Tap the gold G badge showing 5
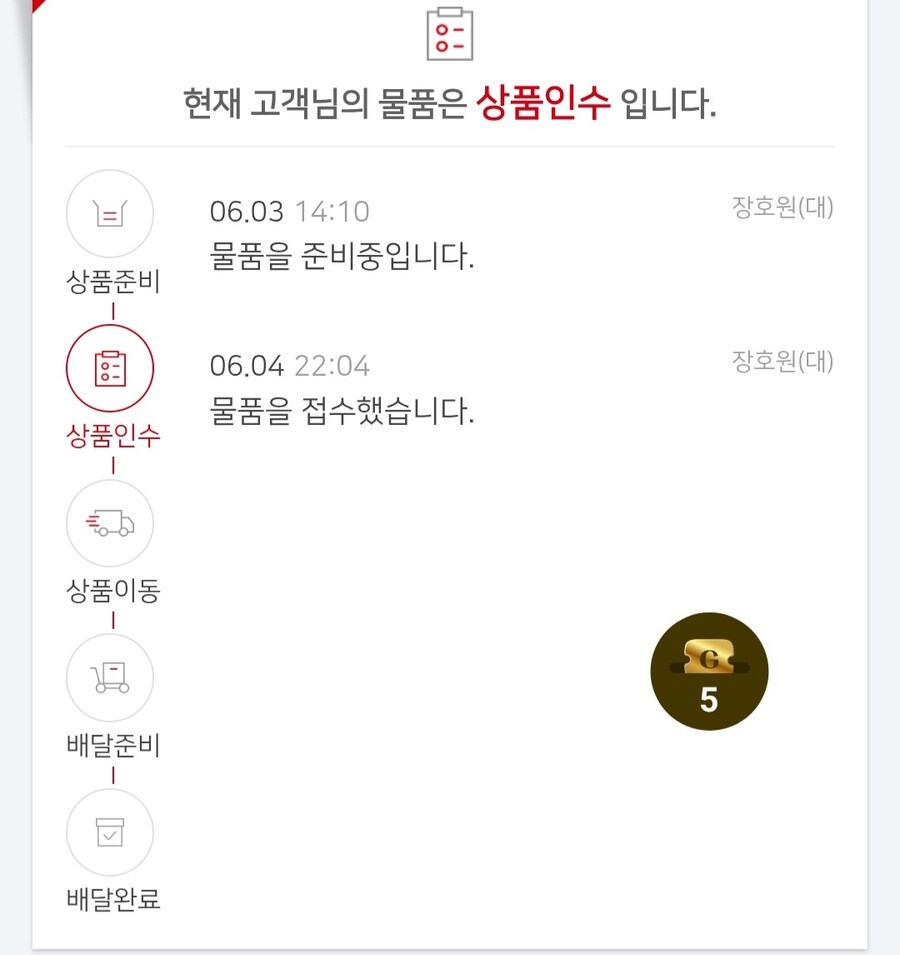The image size is (900, 955). click(709, 672)
